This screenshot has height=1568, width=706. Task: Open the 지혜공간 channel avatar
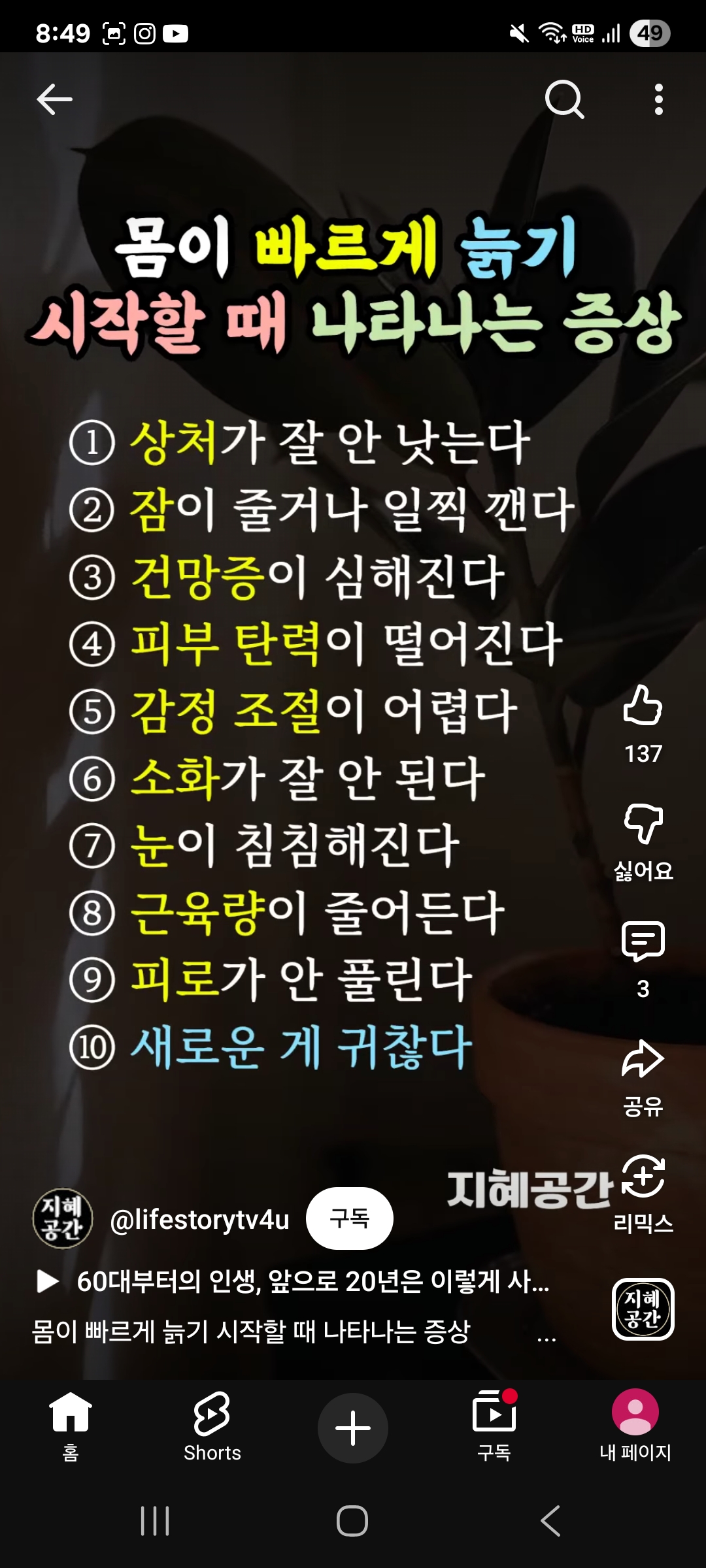click(x=62, y=1218)
